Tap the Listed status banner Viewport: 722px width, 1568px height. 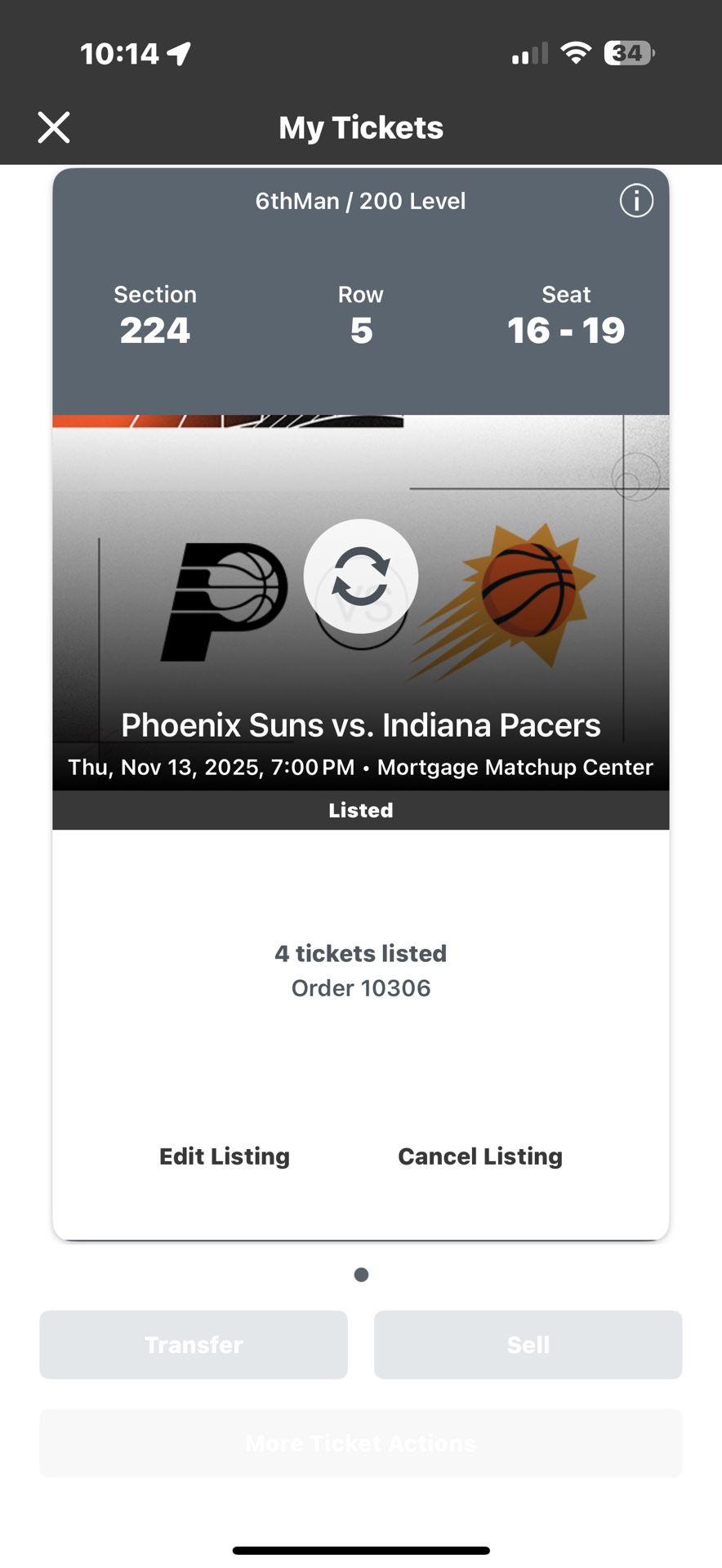coord(361,809)
